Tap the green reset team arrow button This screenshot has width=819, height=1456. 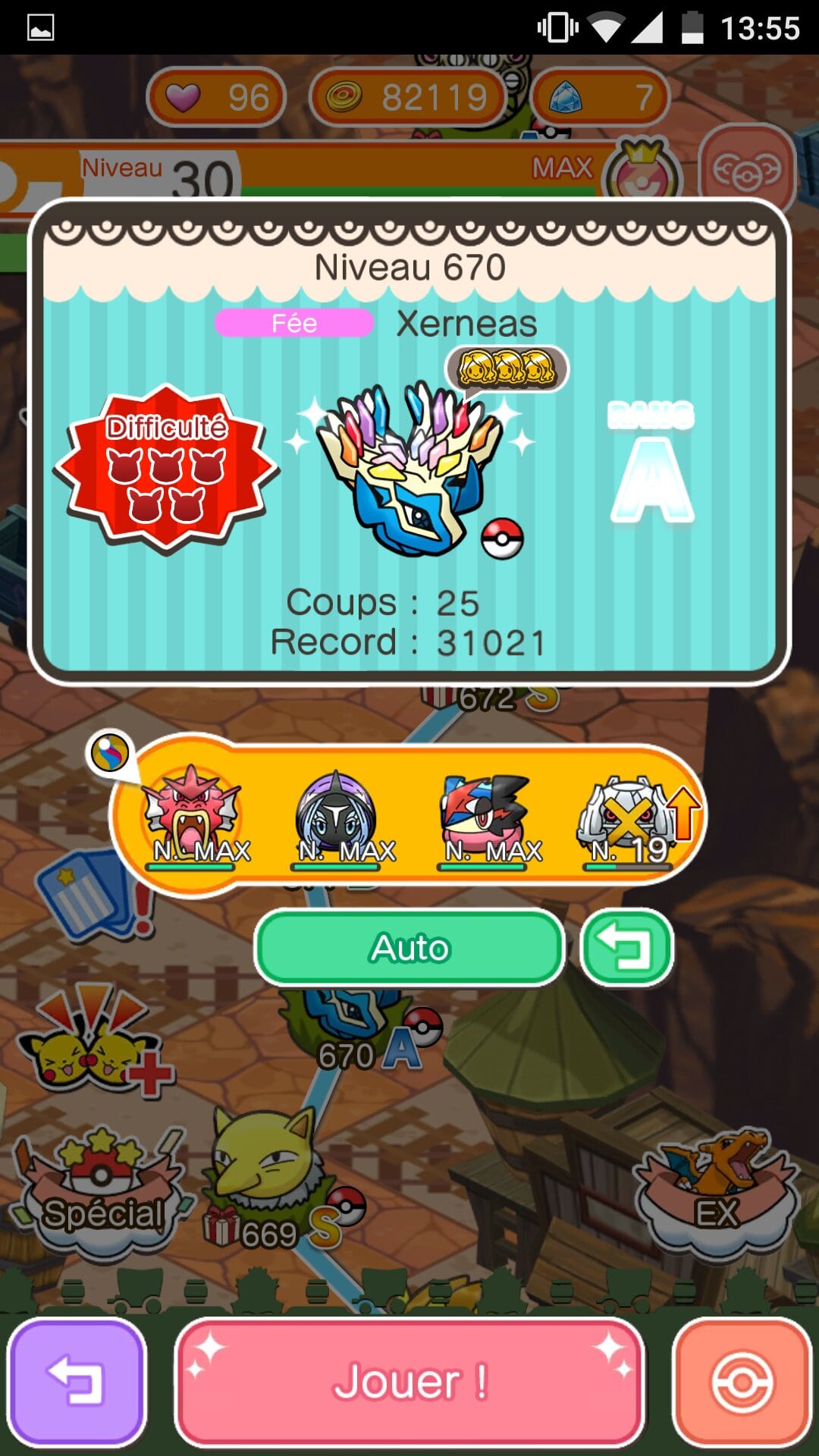pyautogui.click(x=626, y=948)
